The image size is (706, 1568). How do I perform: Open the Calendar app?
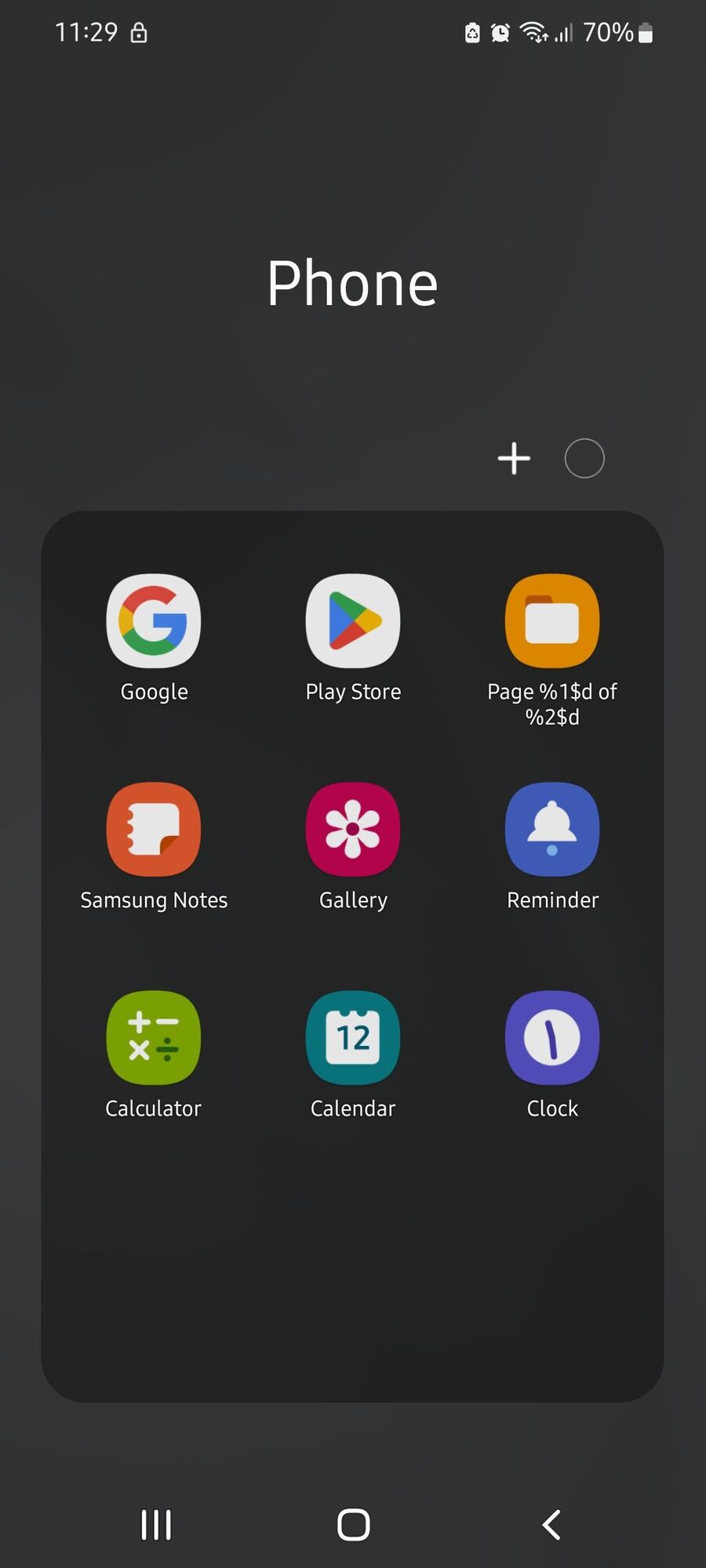point(353,1038)
